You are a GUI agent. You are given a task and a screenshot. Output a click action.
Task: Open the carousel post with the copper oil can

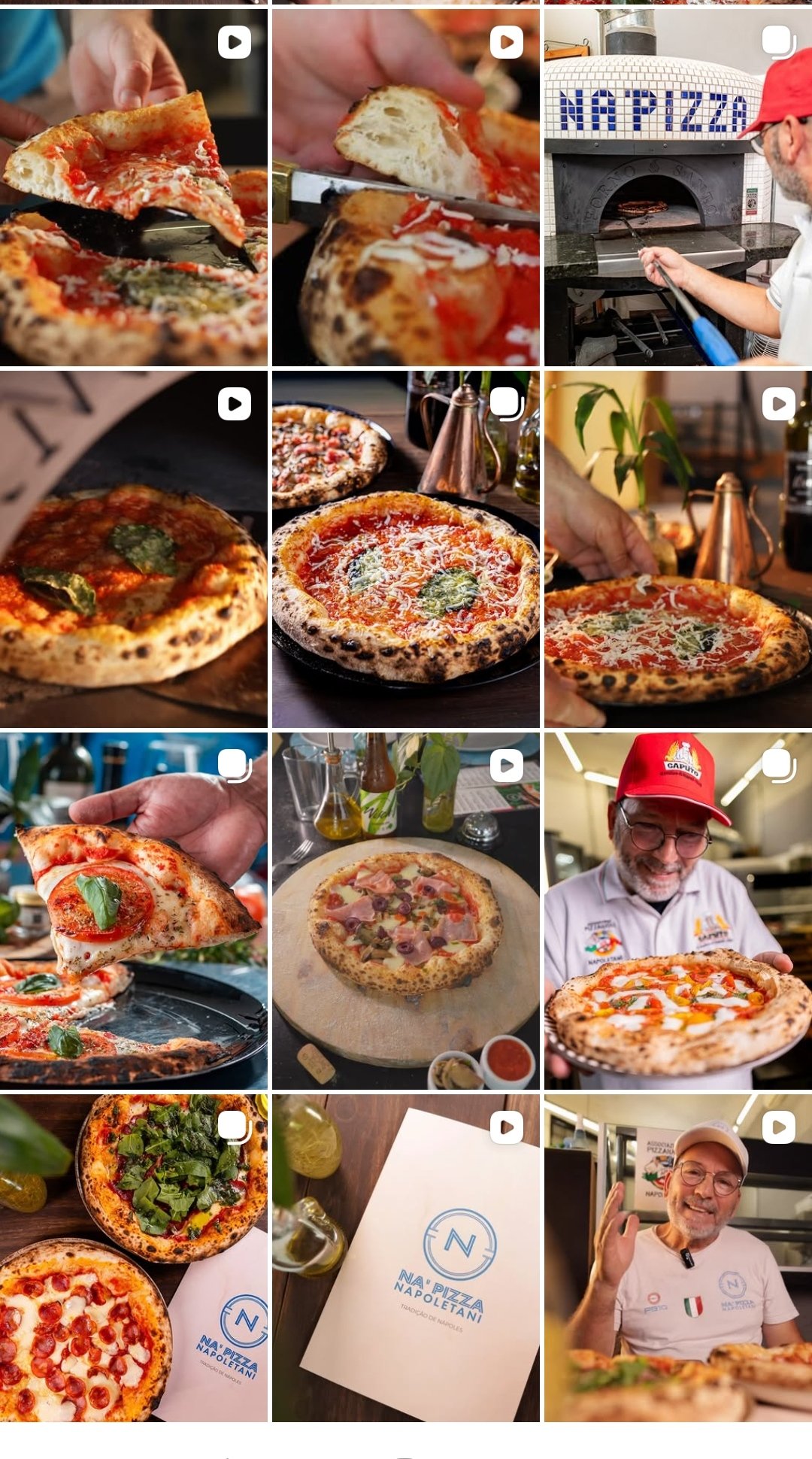pos(405,549)
